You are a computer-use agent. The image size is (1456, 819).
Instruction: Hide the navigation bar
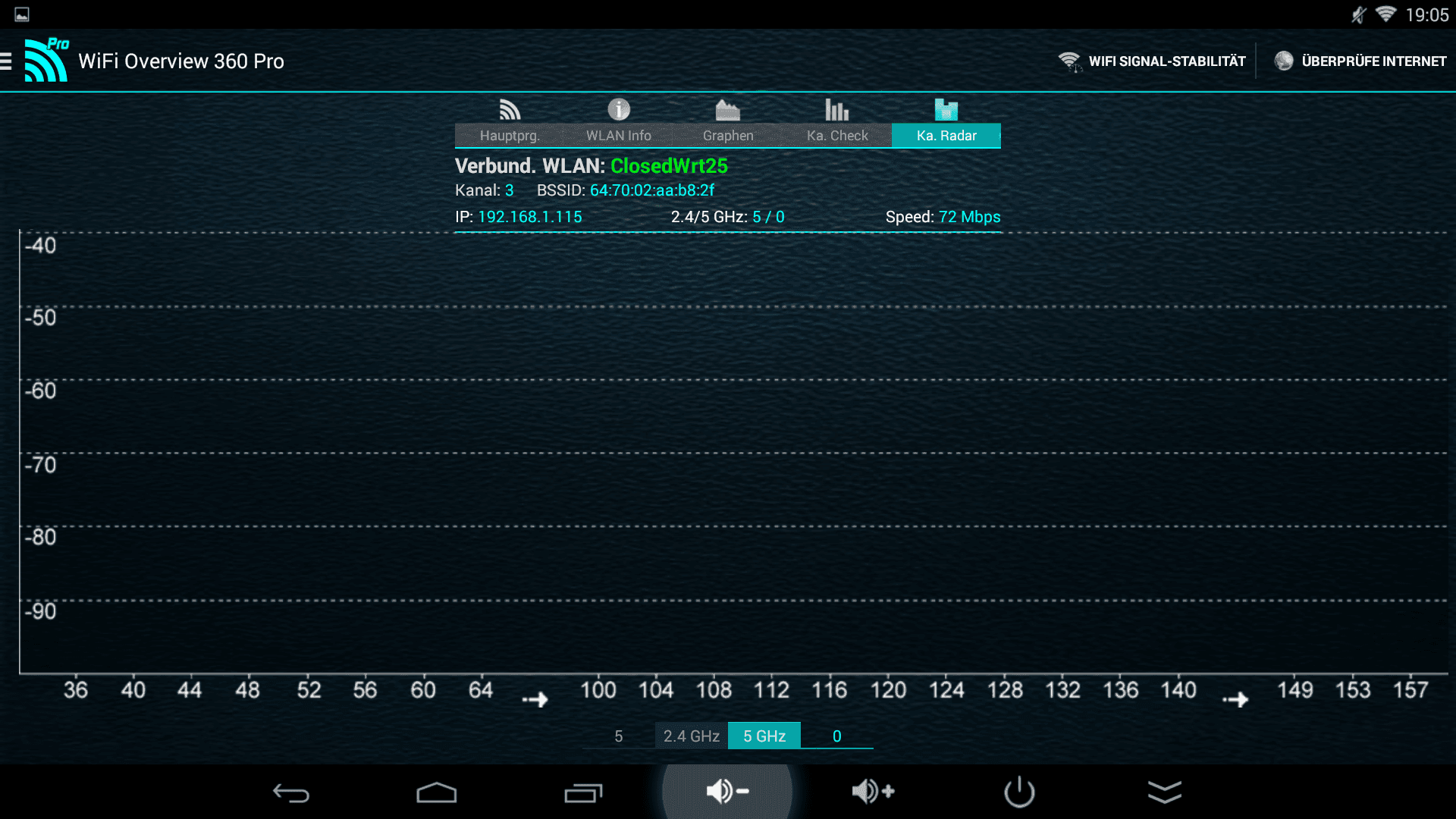click(1165, 792)
